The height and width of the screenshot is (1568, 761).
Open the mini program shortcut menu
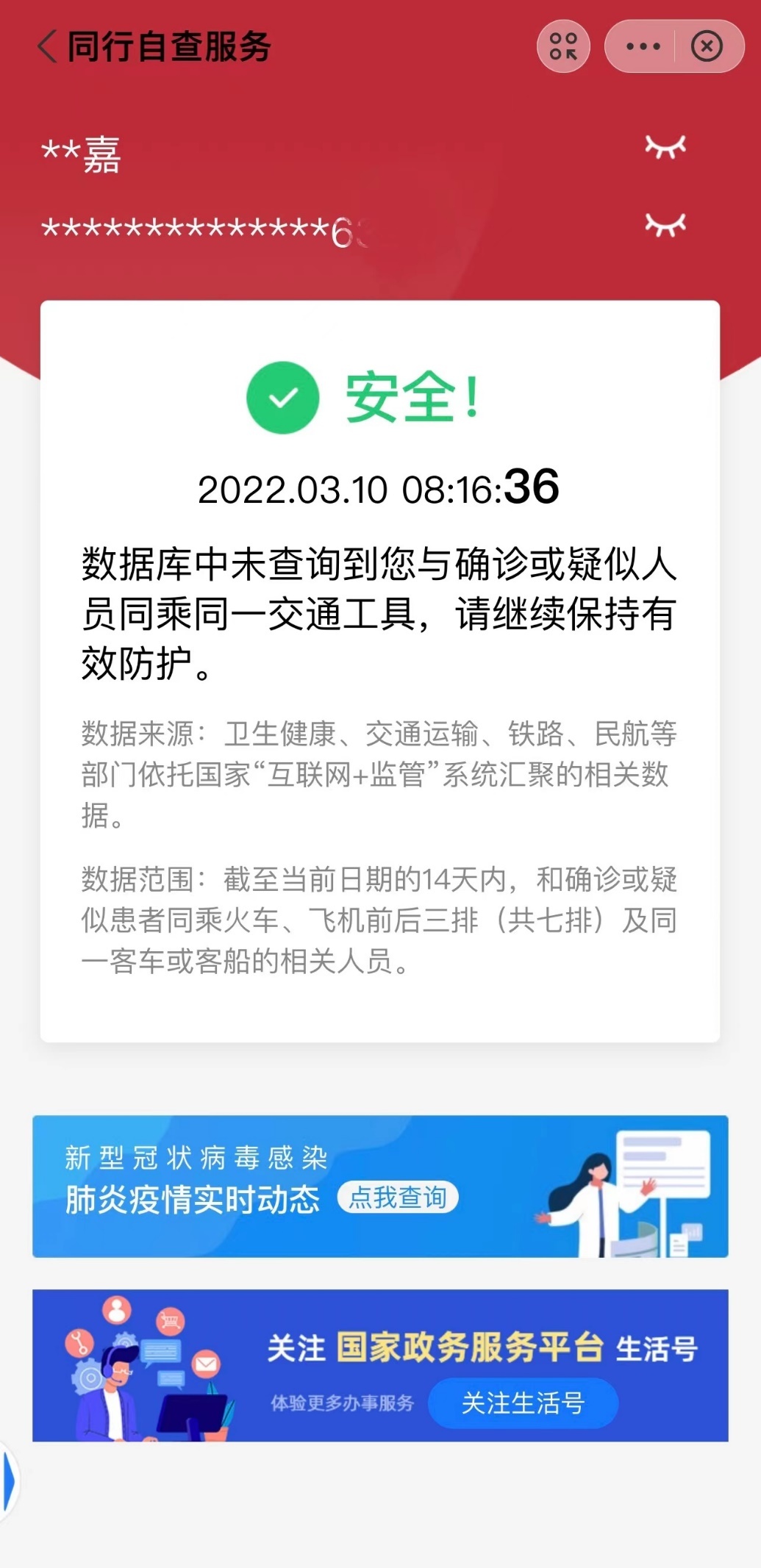tap(563, 46)
